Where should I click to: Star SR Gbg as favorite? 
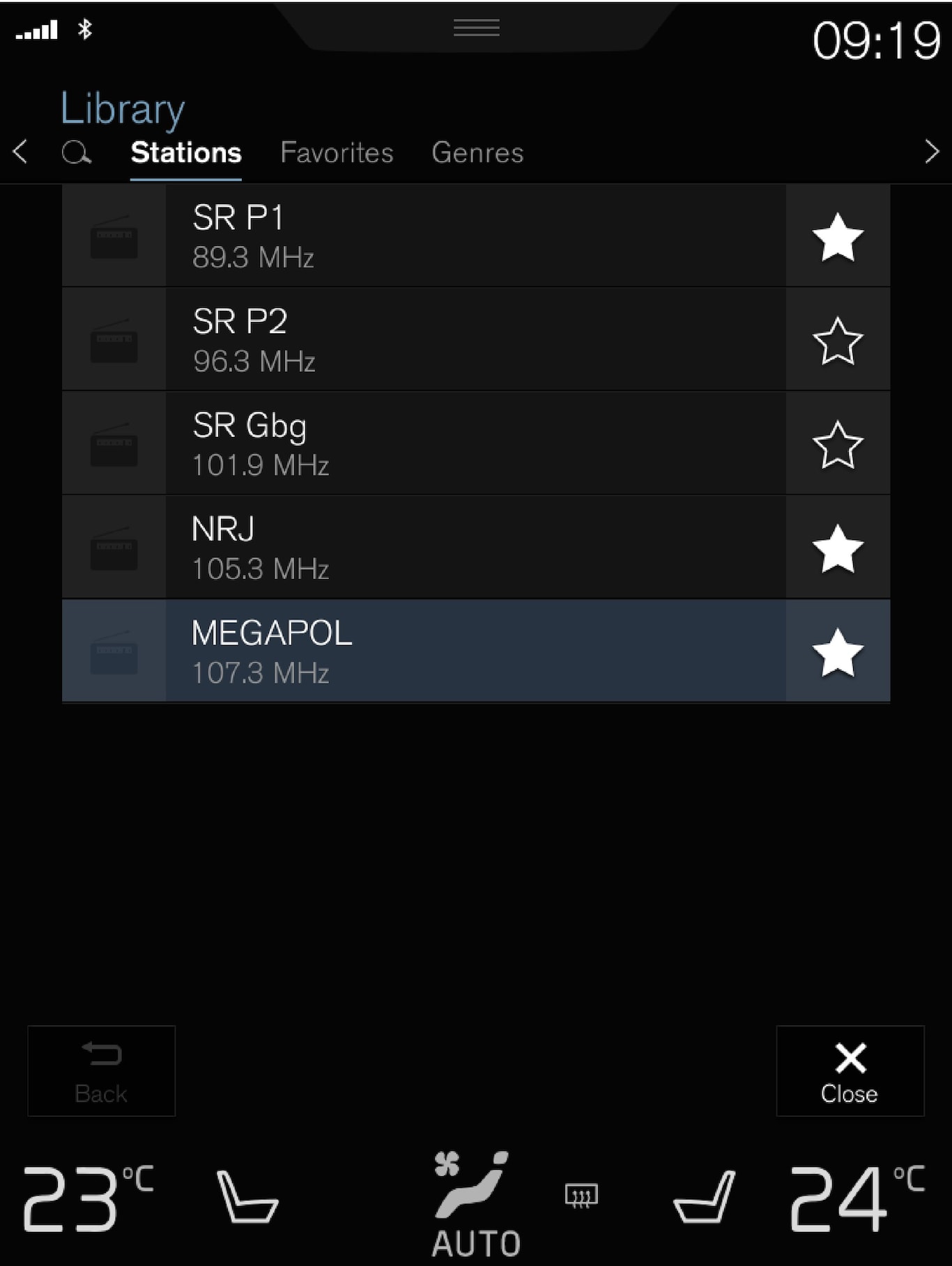[837, 445]
